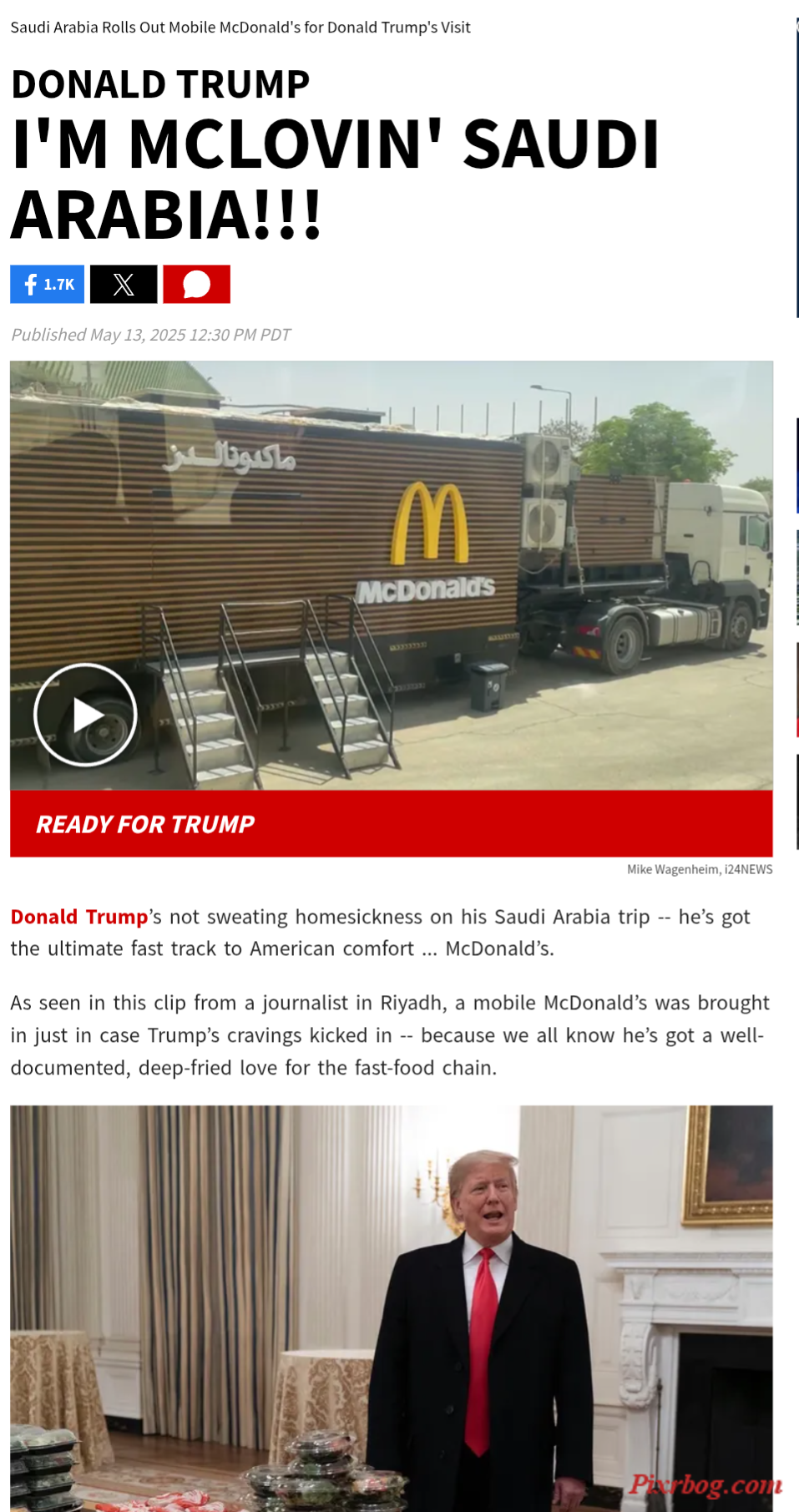Share article on Facebook

[48, 284]
